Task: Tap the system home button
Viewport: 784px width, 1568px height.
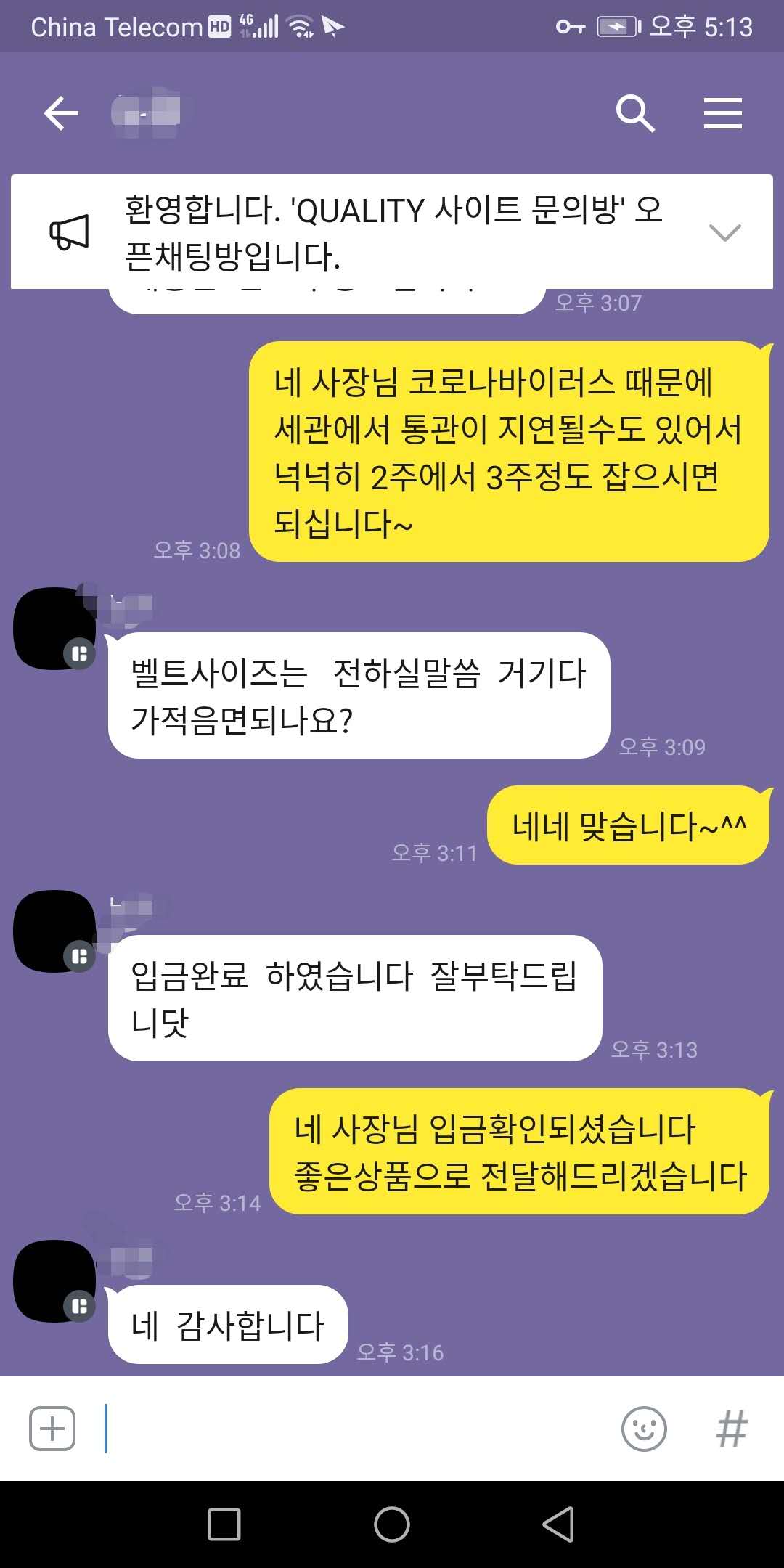Action: click(392, 1524)
